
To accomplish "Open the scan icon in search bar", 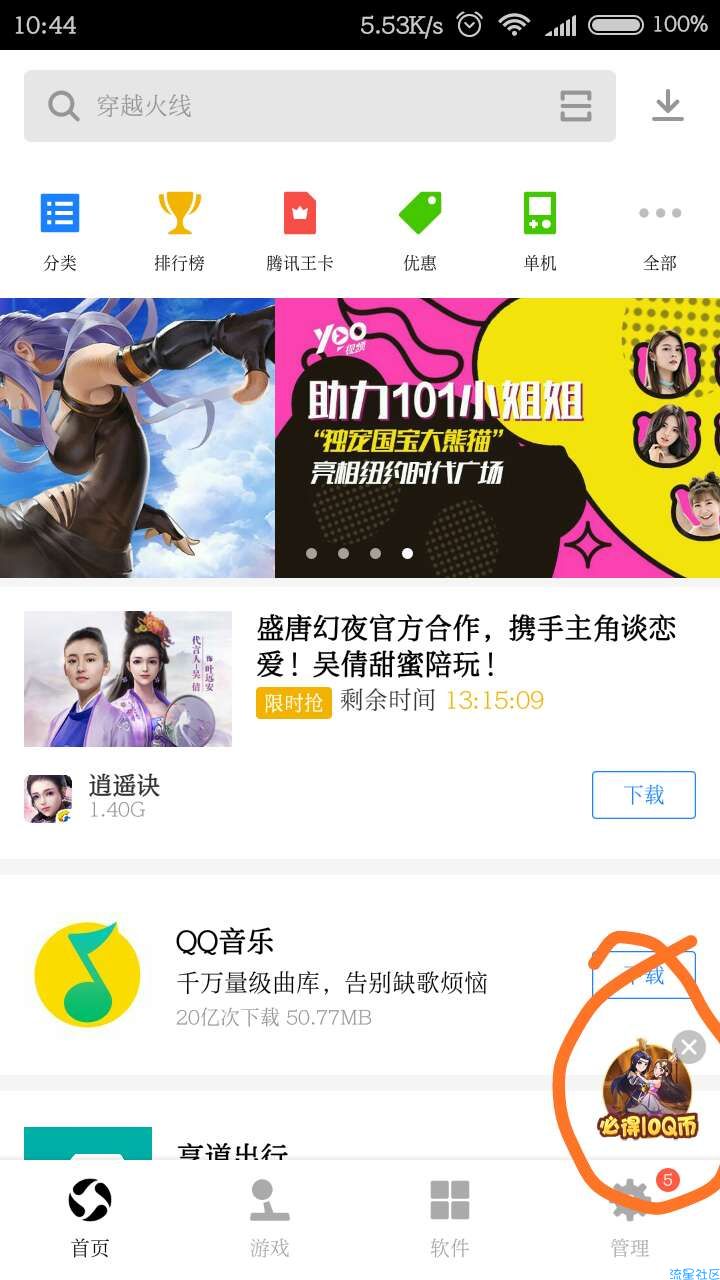I will [575, 106].
